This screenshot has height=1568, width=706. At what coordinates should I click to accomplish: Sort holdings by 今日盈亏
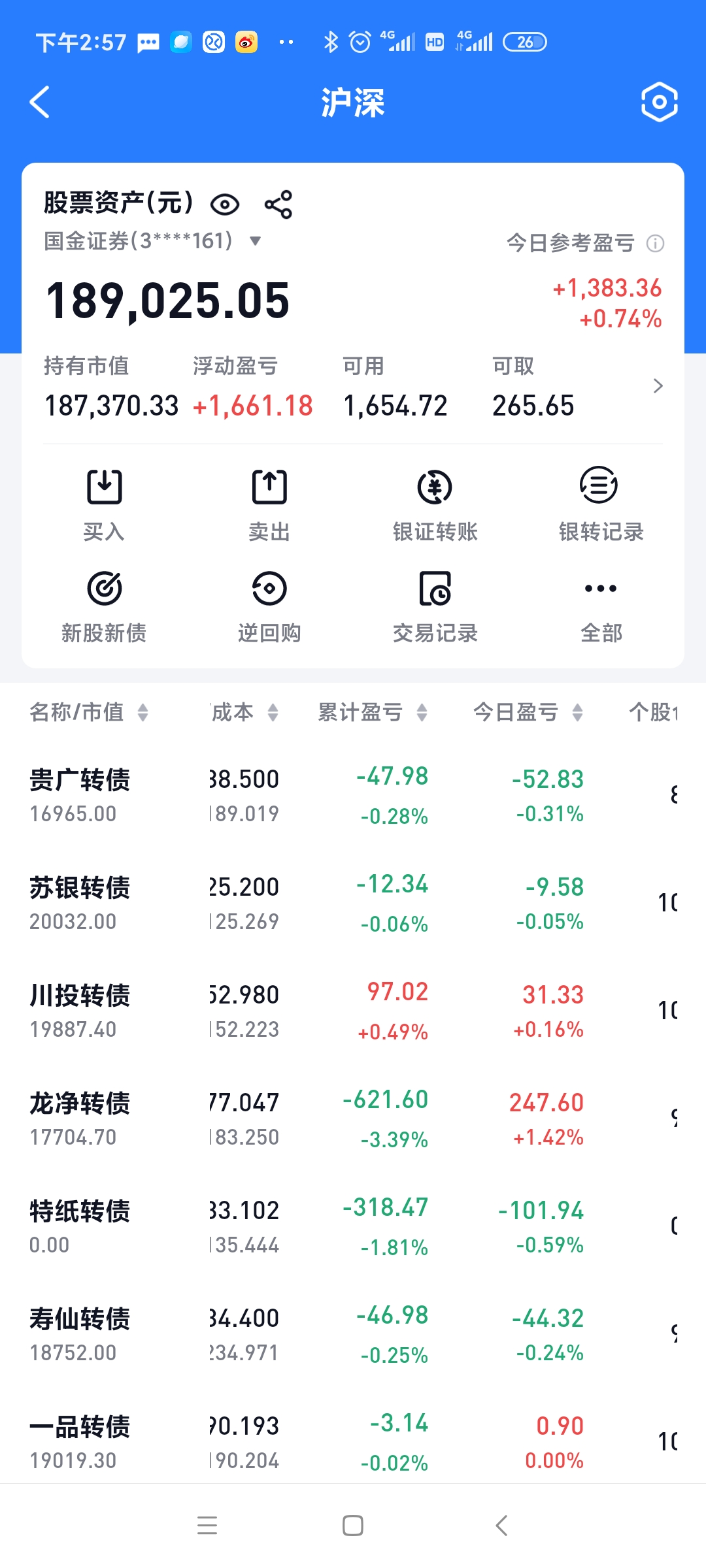tap(528, 712)
